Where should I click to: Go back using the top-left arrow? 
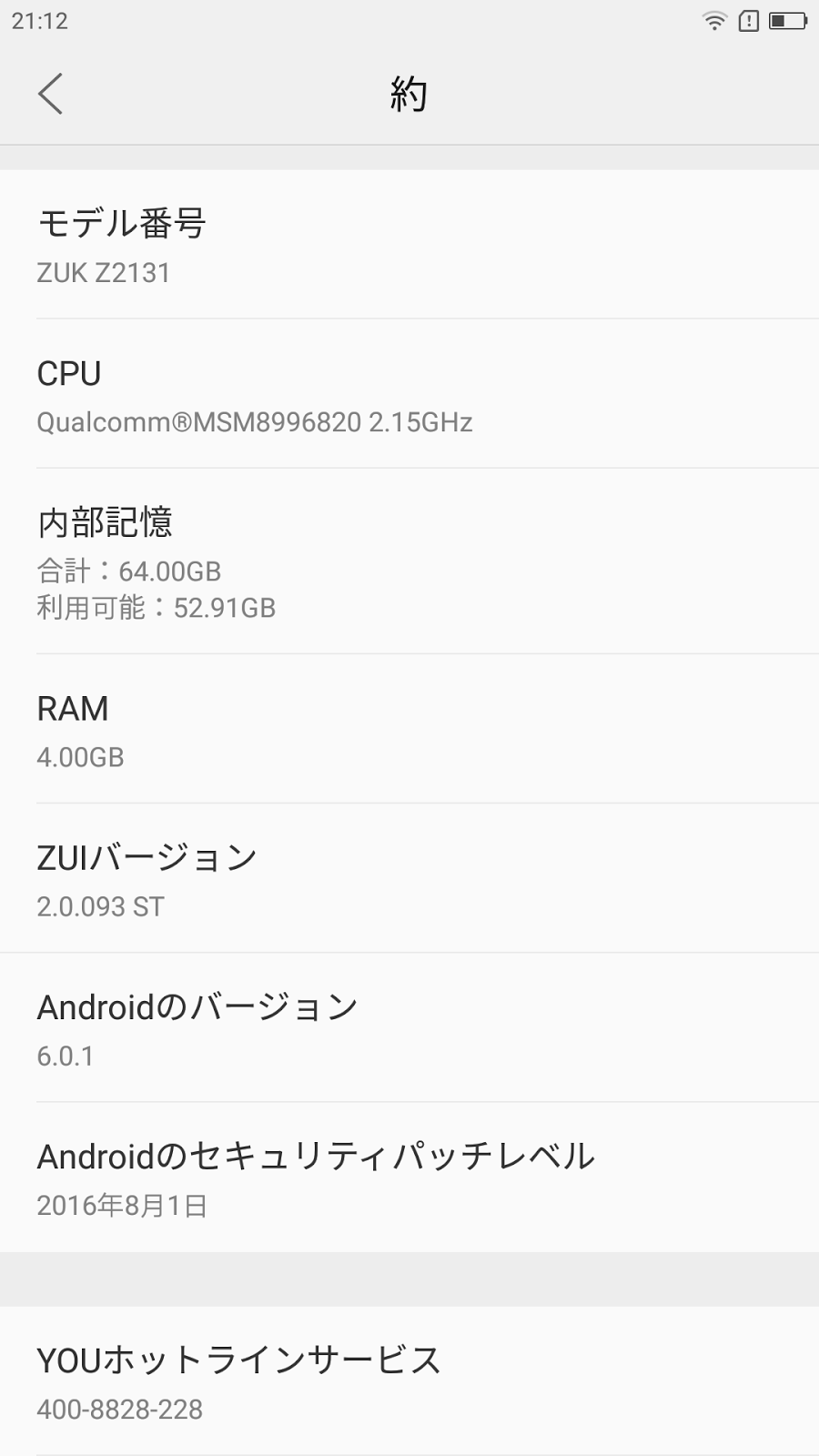coord(50,94)
